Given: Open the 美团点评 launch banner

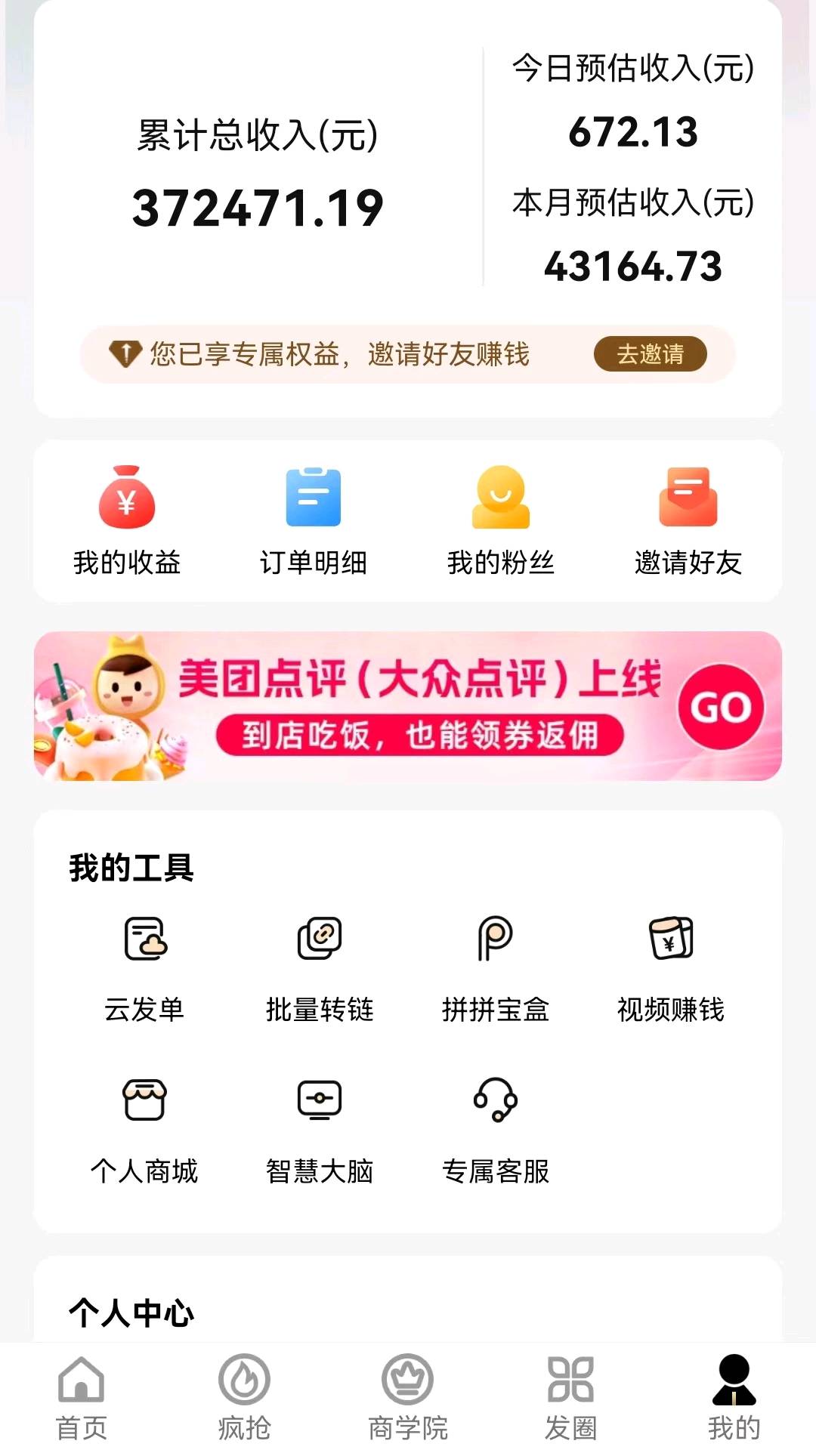Looking at the screenshot, I should [x=408, y=706].
